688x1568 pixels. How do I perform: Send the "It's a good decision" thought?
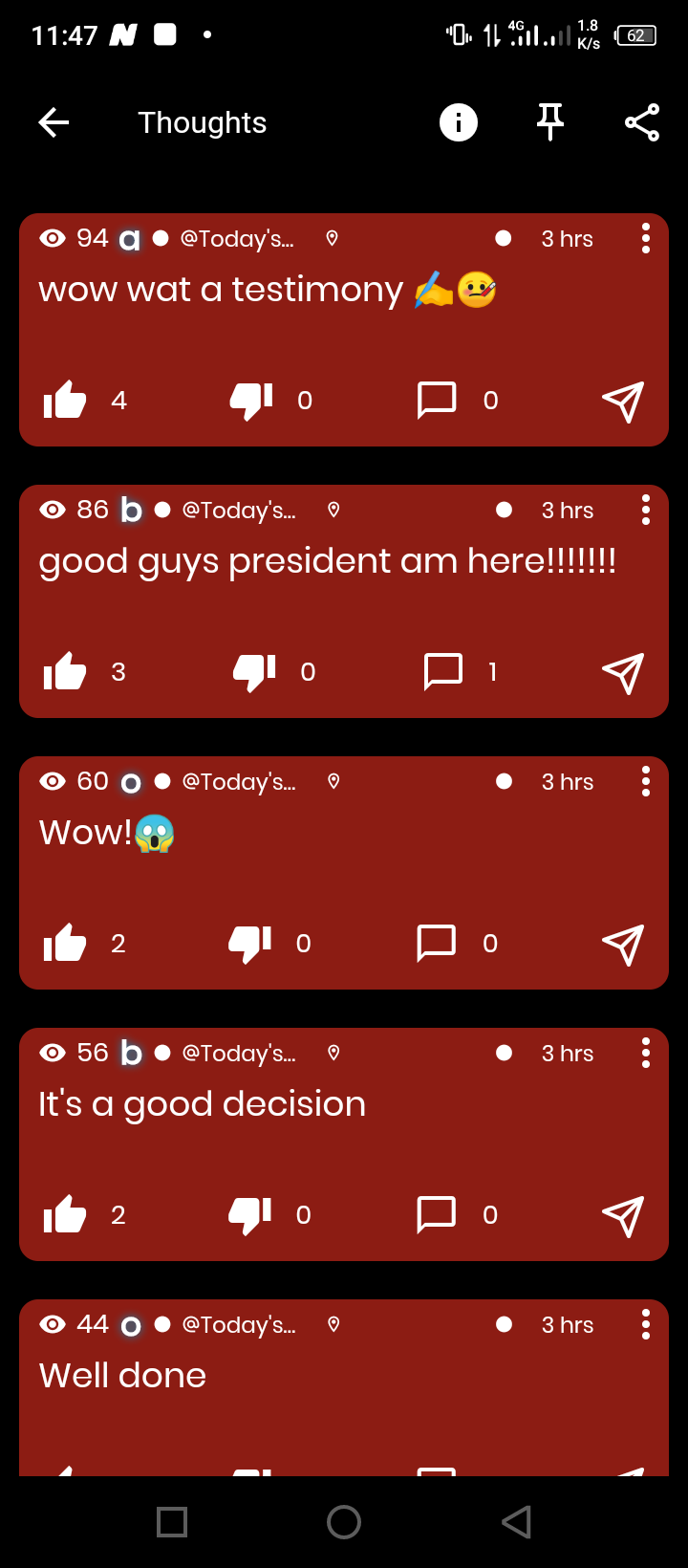coord(623,1216)
